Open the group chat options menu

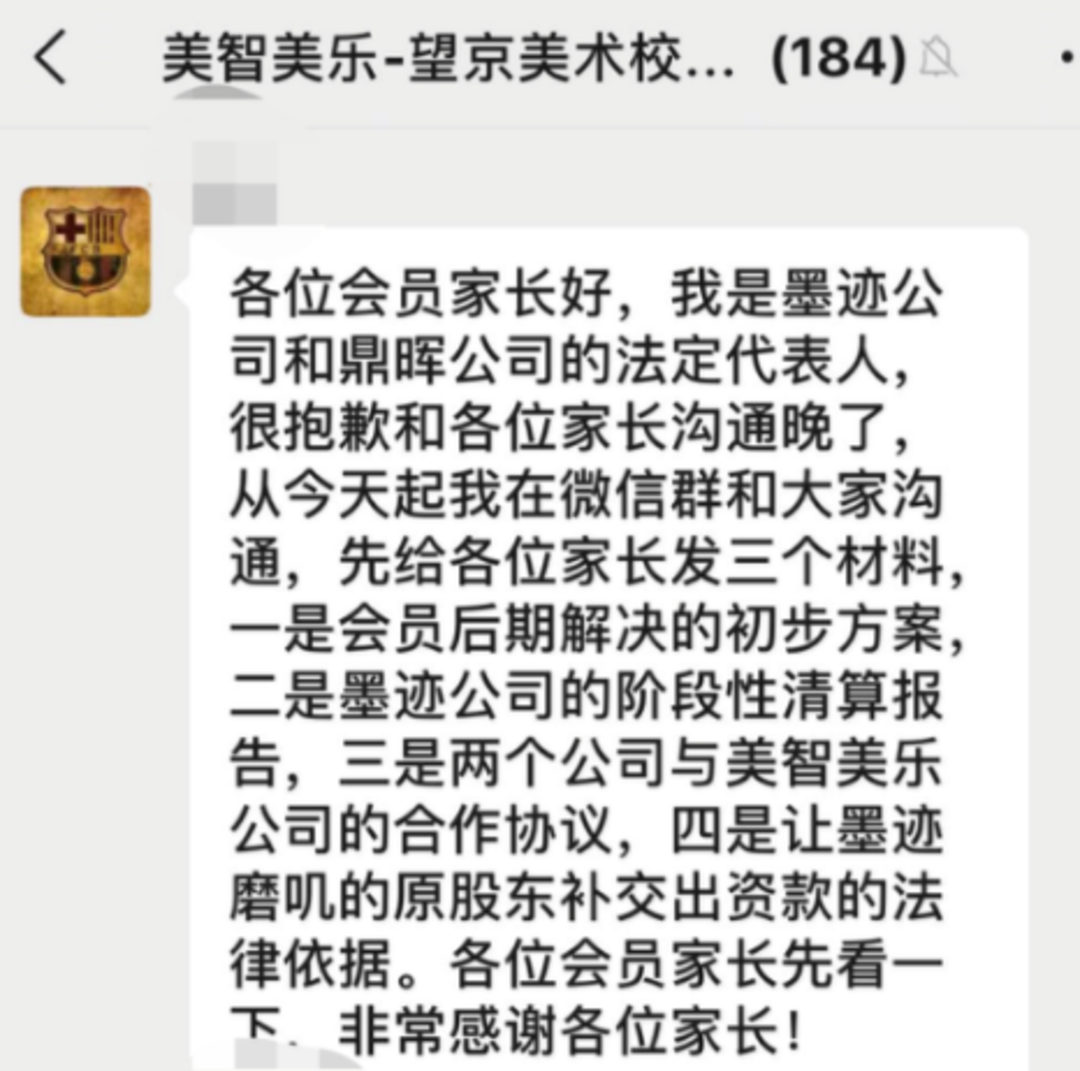[x=1066, y=60]
